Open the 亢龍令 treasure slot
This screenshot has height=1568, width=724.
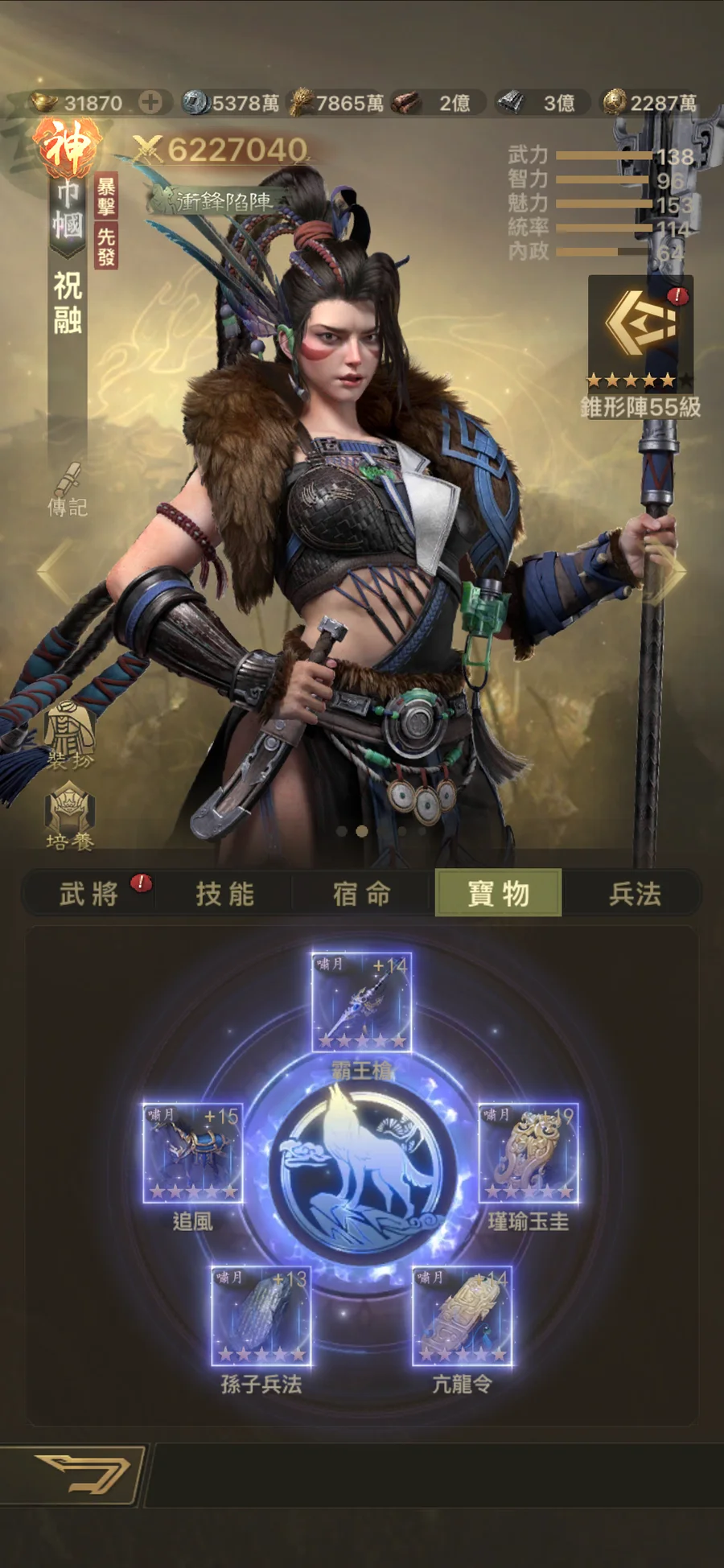click(462, 1315)
